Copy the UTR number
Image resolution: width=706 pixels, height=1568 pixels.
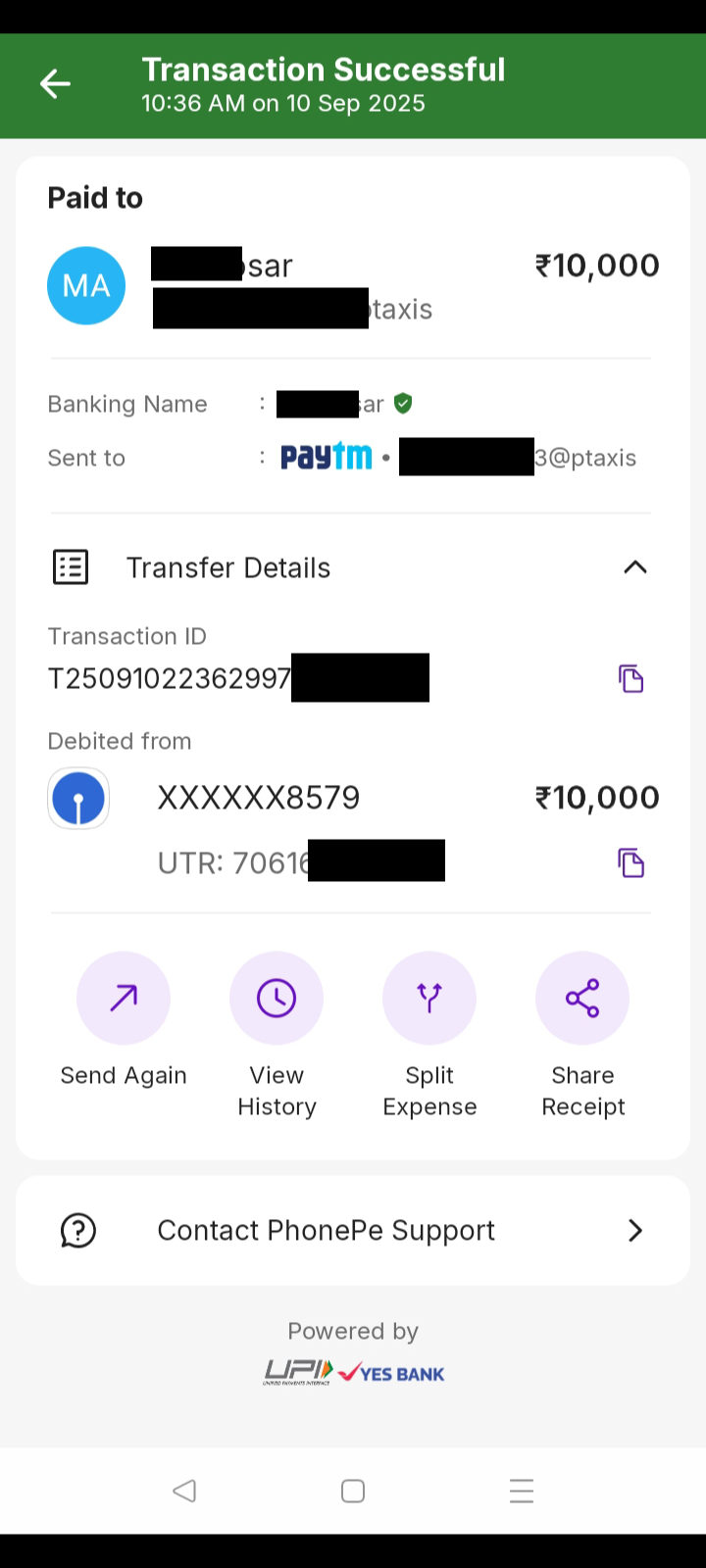pyautogui.click(x=630, y=862)
